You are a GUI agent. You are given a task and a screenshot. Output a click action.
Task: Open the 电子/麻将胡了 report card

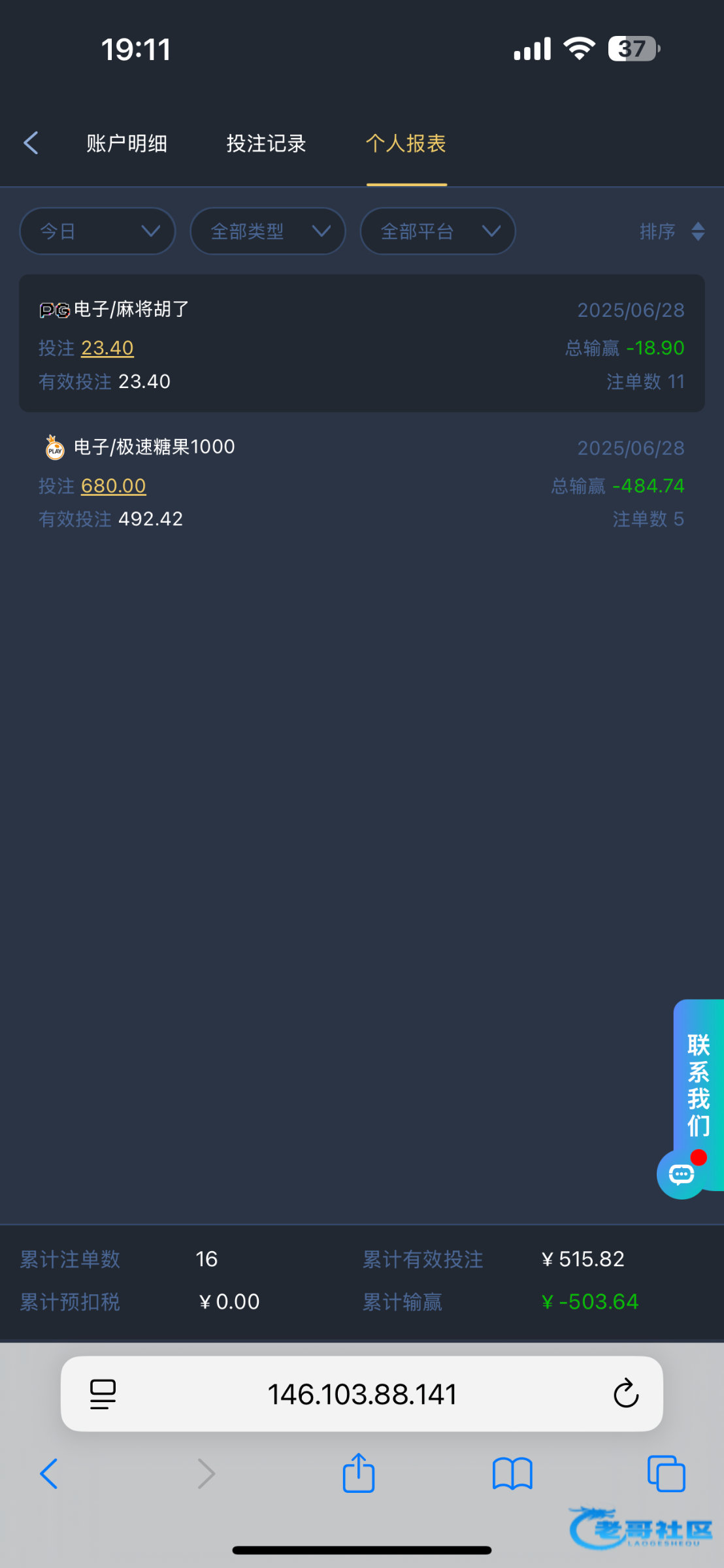point(362,343)
